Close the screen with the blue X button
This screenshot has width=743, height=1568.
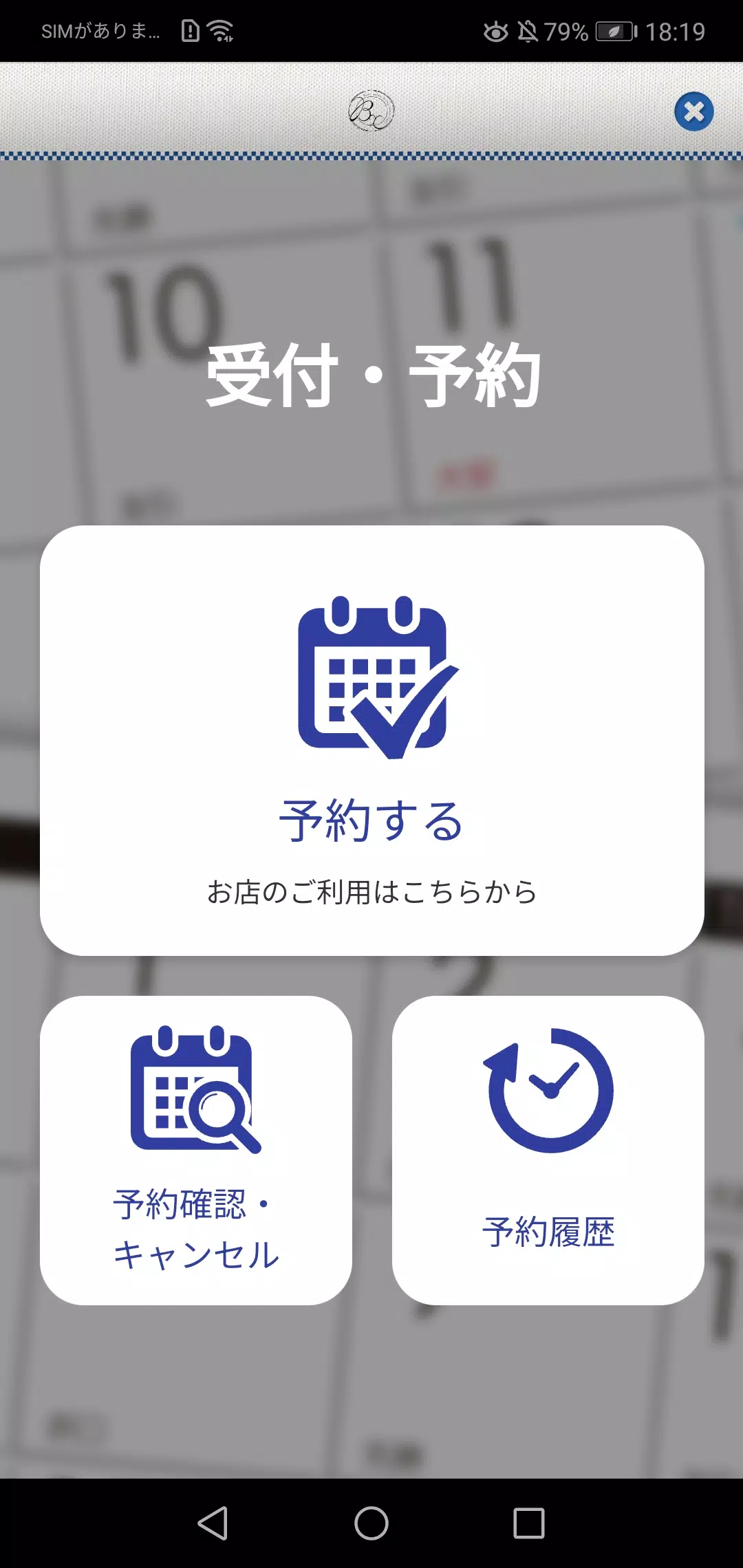[x=694, y=111]
